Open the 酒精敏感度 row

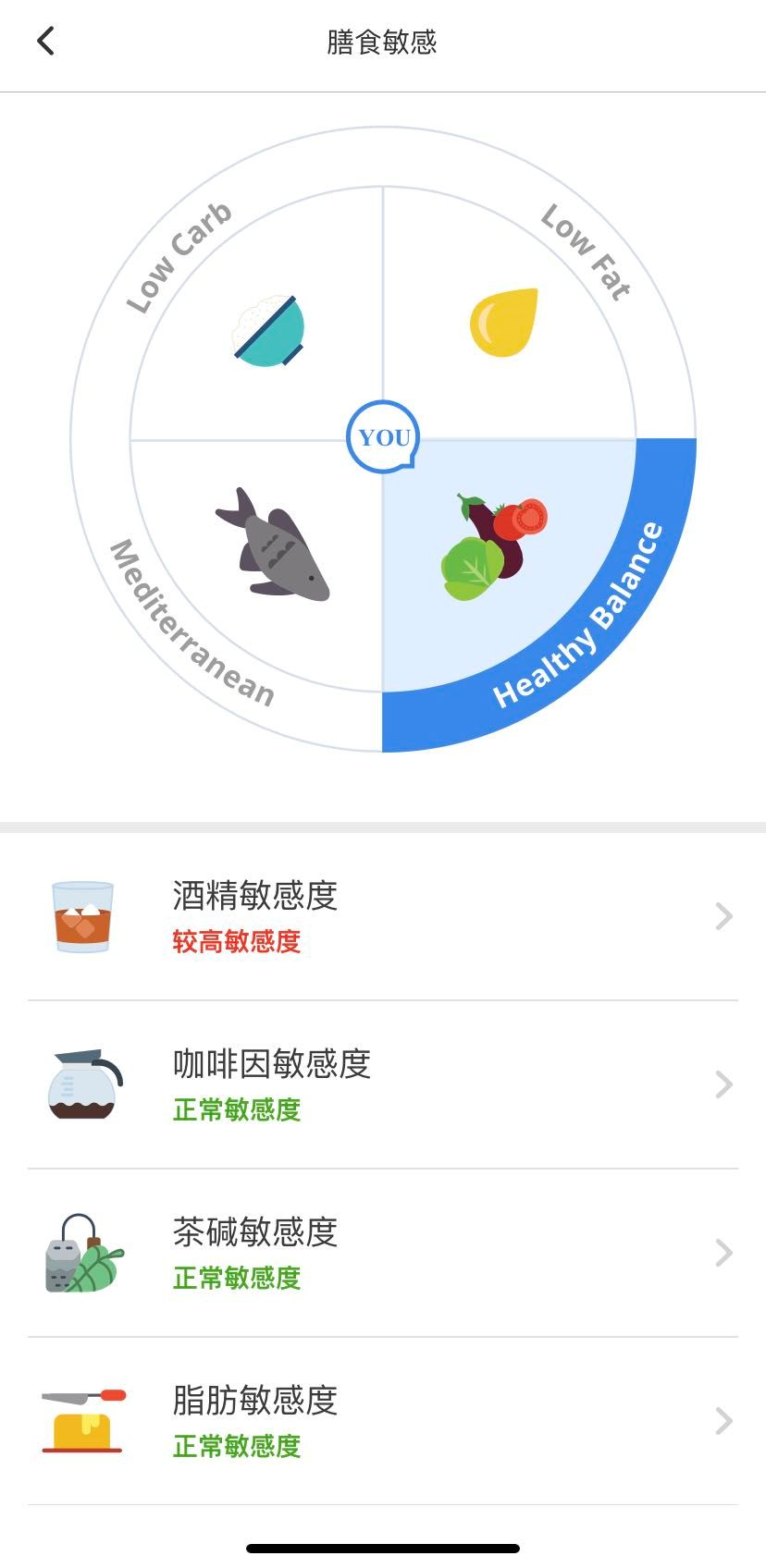click(x=383, y=916)
